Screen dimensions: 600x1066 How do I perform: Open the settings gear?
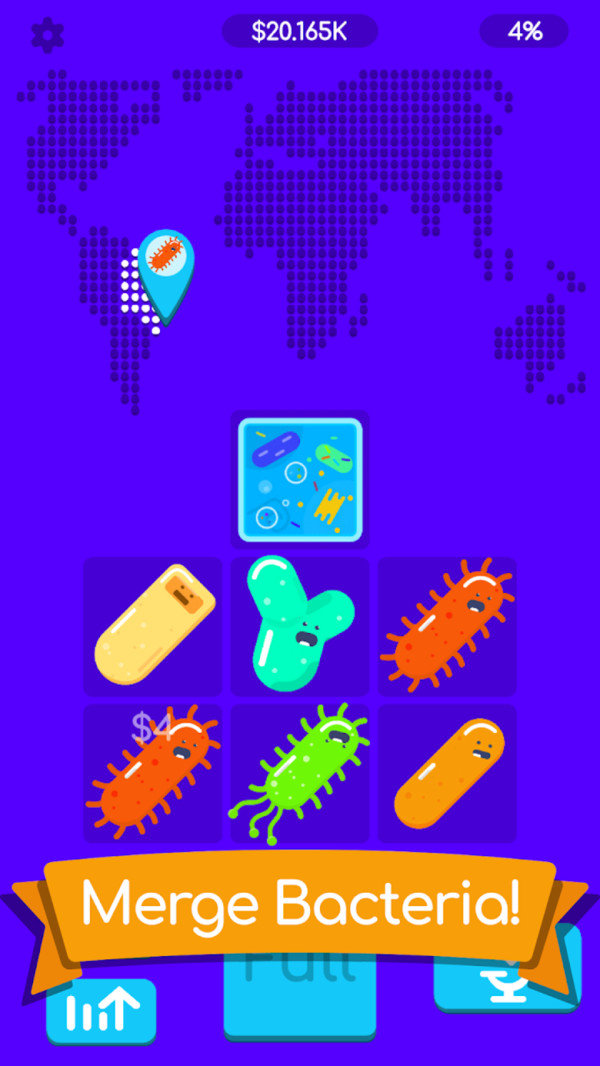47,35
